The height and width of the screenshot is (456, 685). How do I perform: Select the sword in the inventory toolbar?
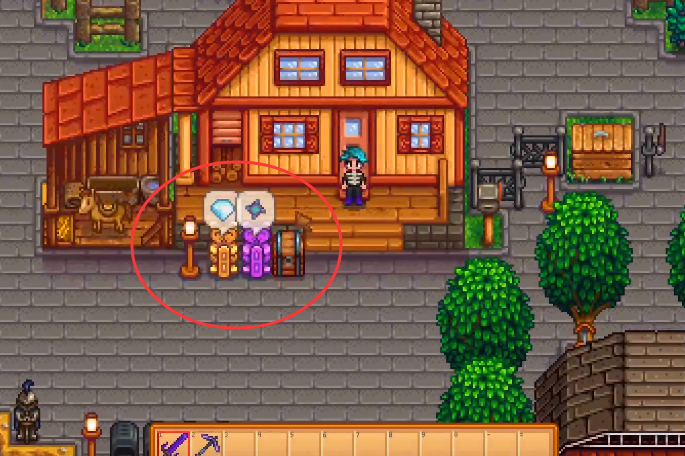pos(175,444)
